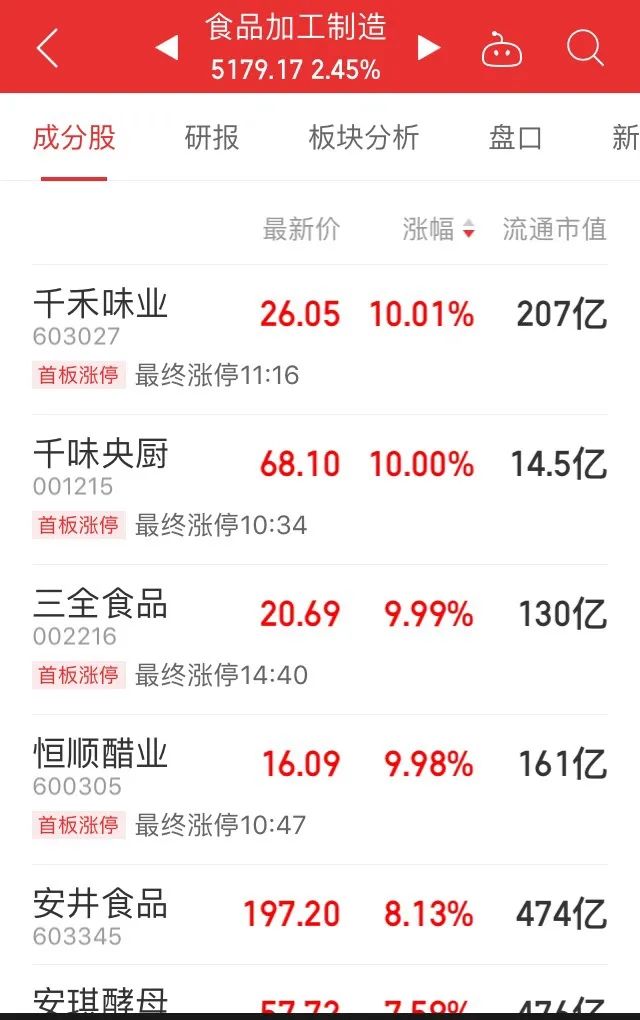The image size is (640, 1020).
Task: Switch to the 研报 tab
Action: (212, 138)
